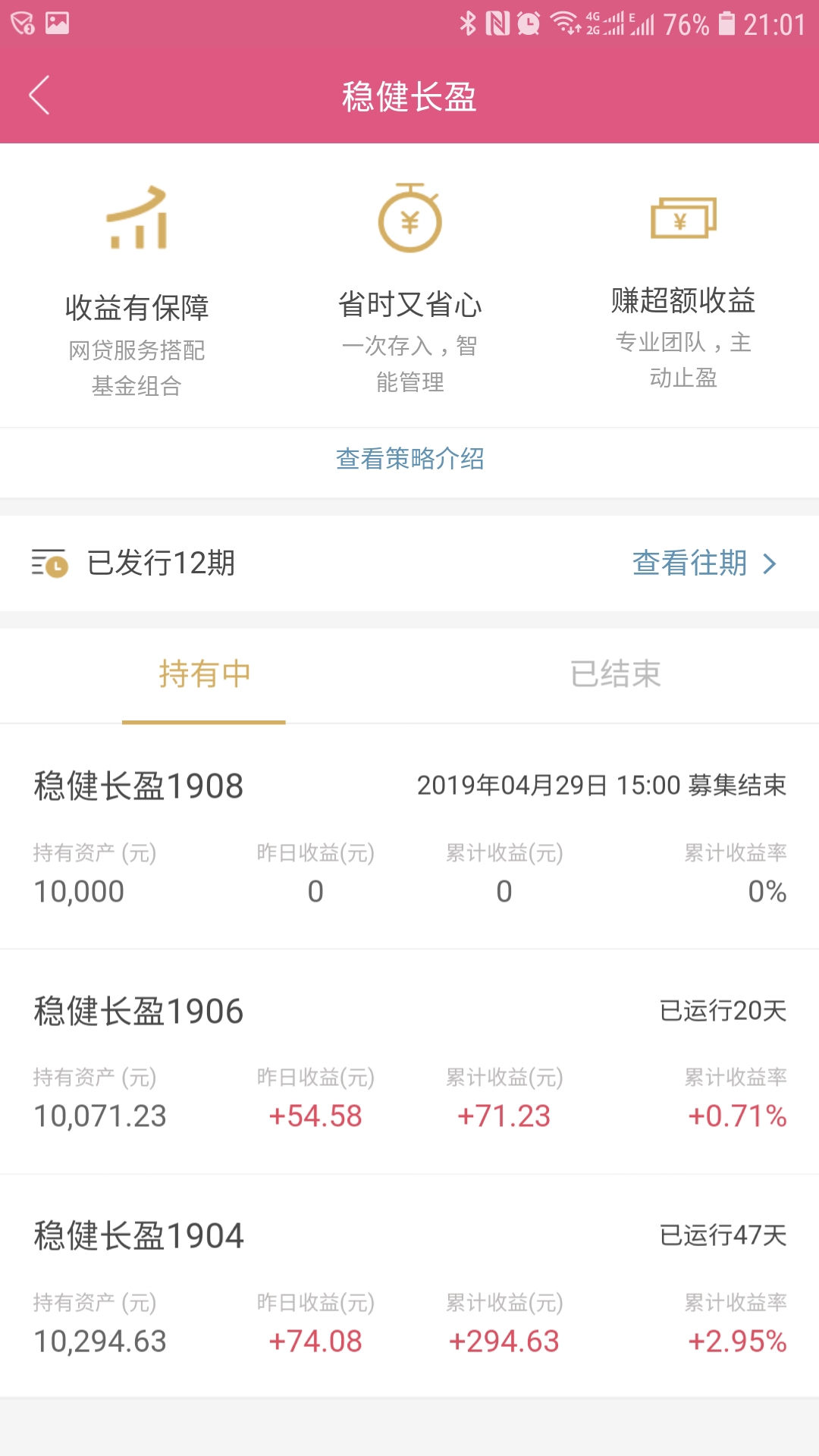Select the 持有中 tab

point(204,674)
